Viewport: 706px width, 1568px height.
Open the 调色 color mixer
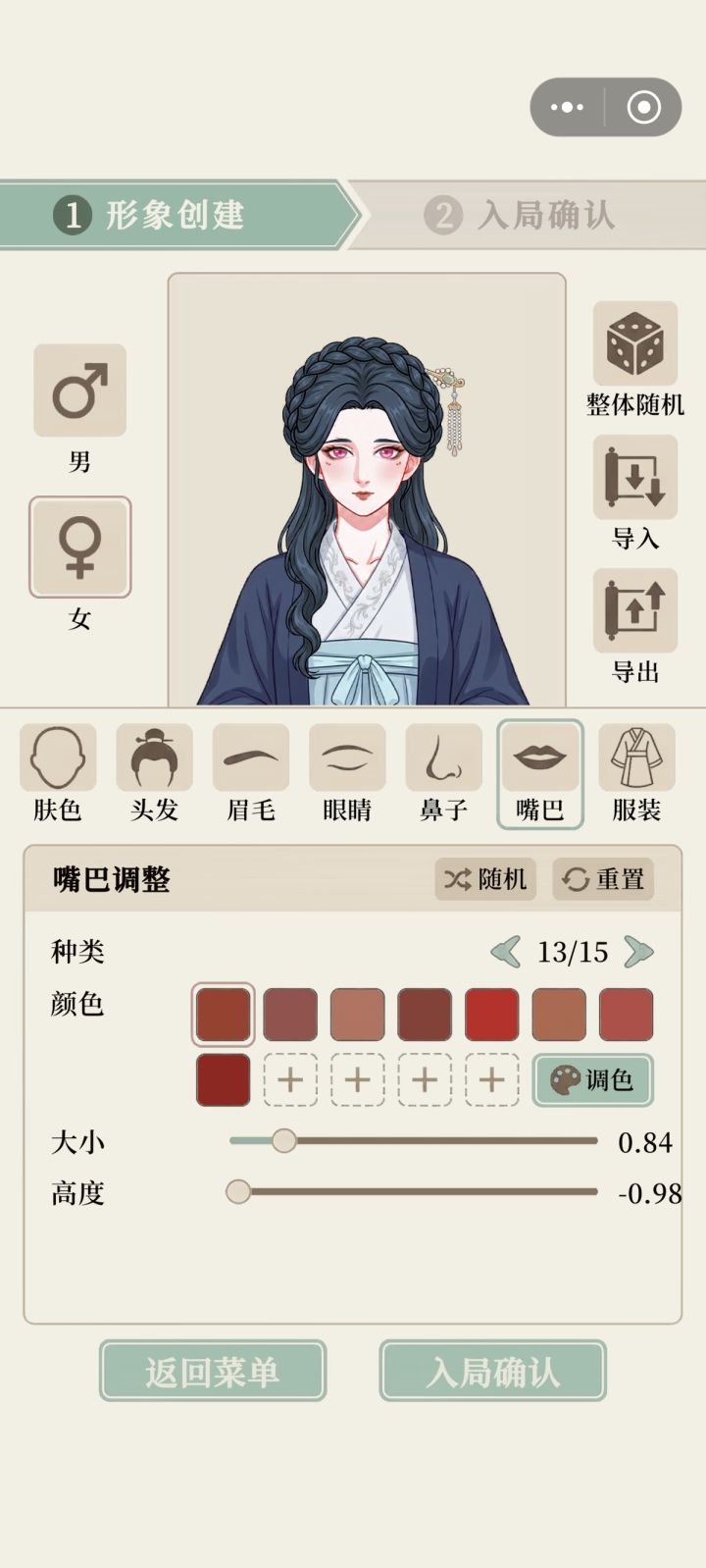[x=592, y=1080]
